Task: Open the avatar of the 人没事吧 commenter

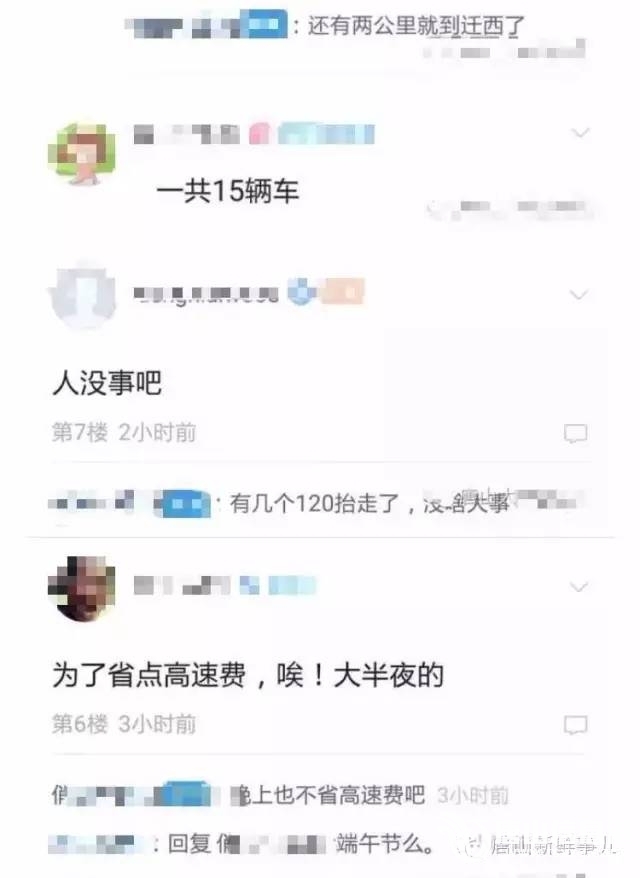Action: pyautogui.click(x=82, y=295)
